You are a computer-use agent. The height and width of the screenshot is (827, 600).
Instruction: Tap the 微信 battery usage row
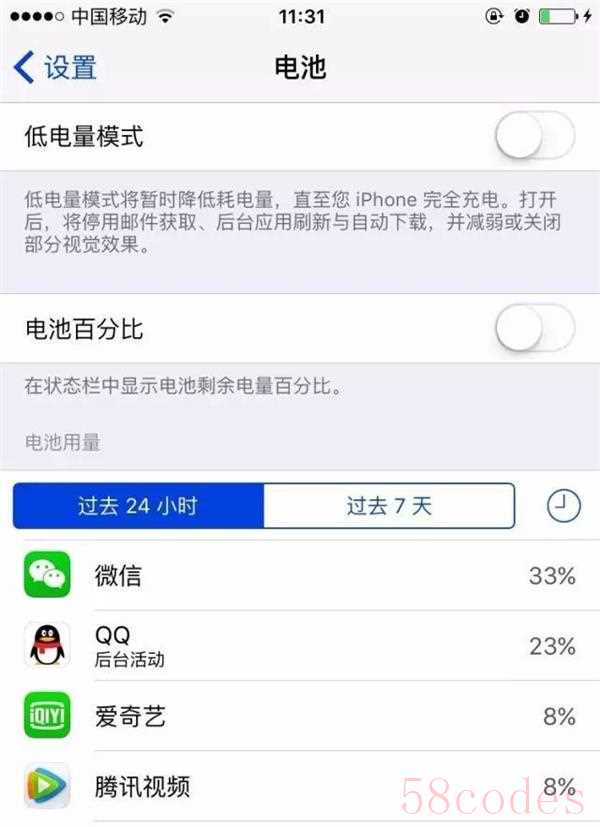click(x=300, y=576)
